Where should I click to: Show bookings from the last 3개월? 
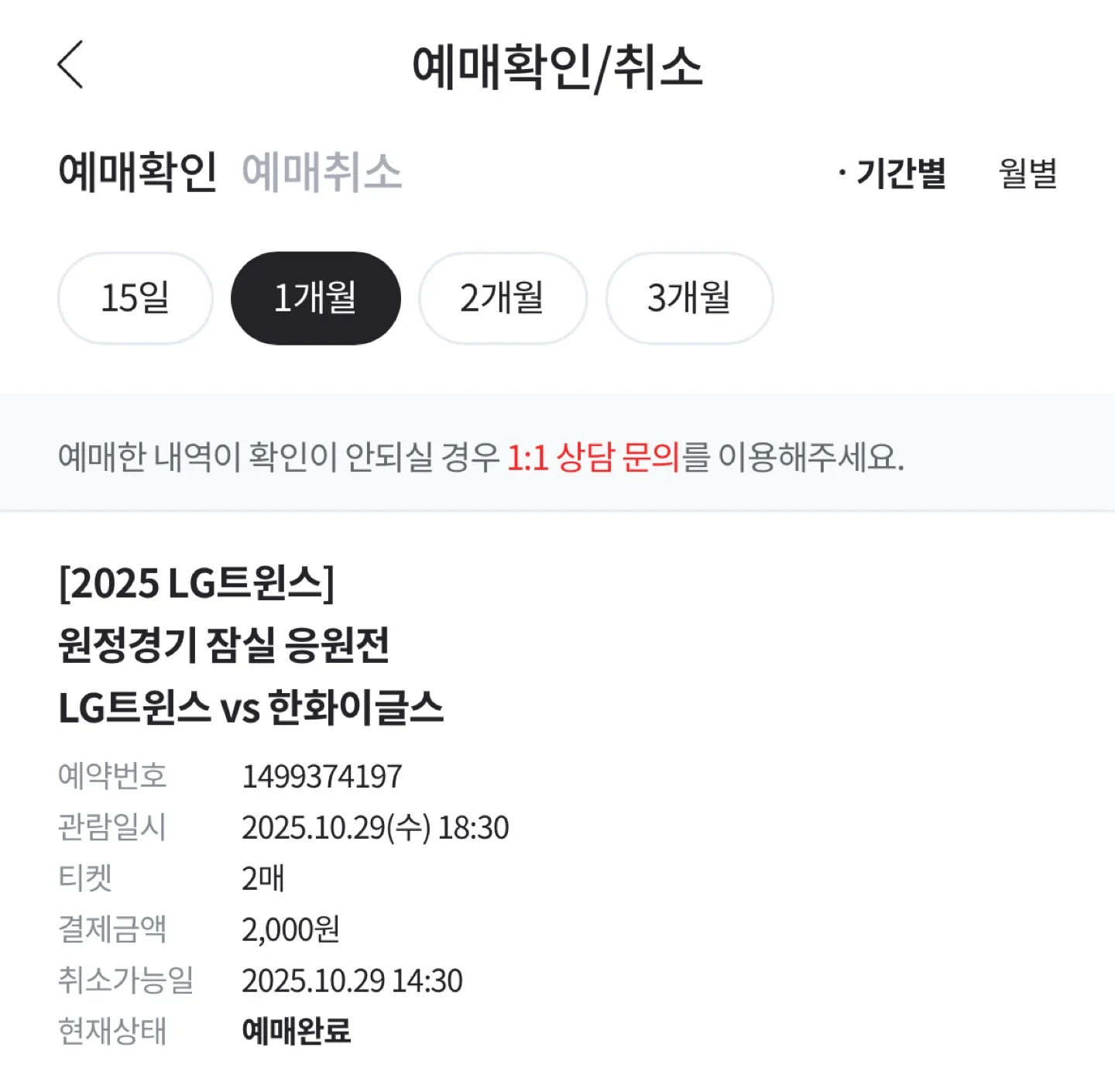point(688,298)
